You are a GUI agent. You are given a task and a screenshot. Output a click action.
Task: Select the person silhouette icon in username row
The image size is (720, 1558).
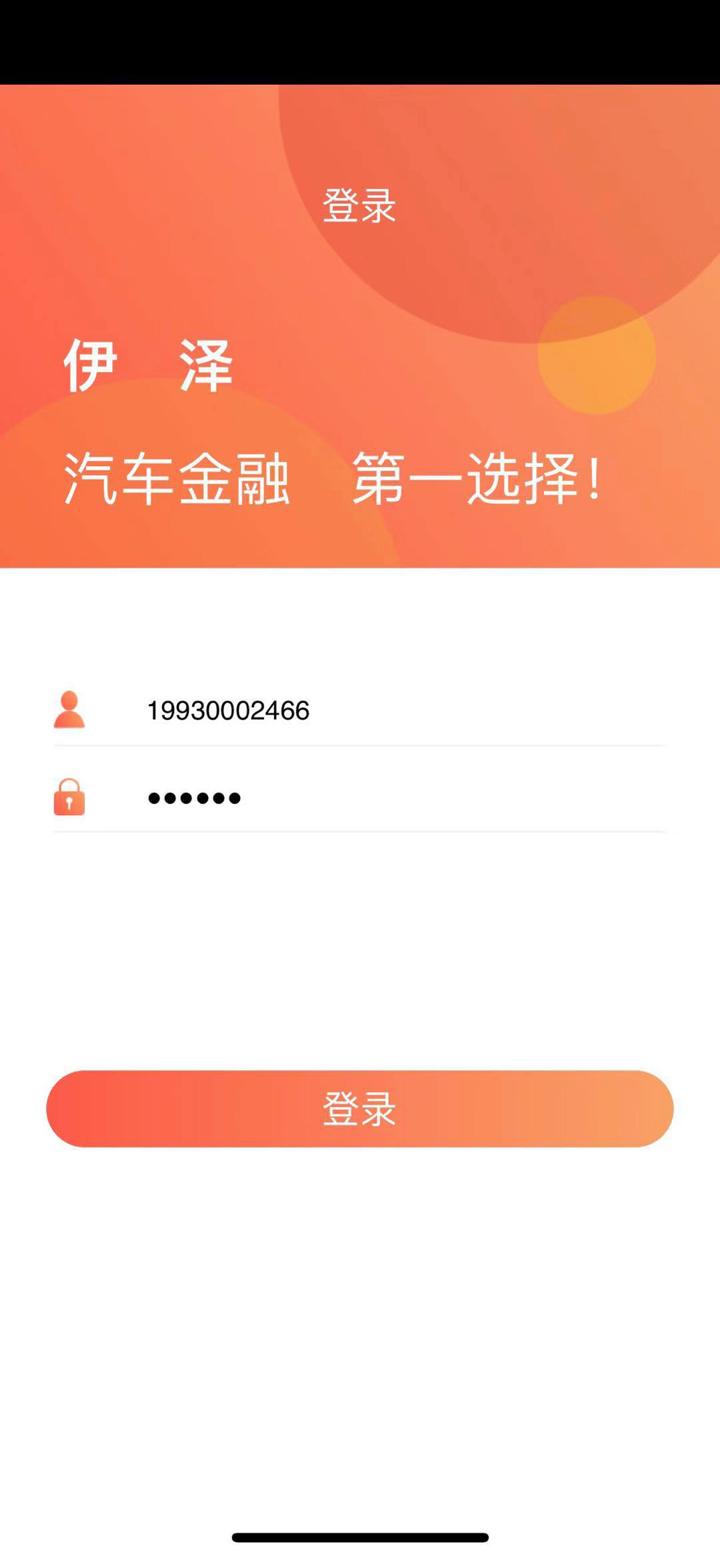[x=68, y=710]
